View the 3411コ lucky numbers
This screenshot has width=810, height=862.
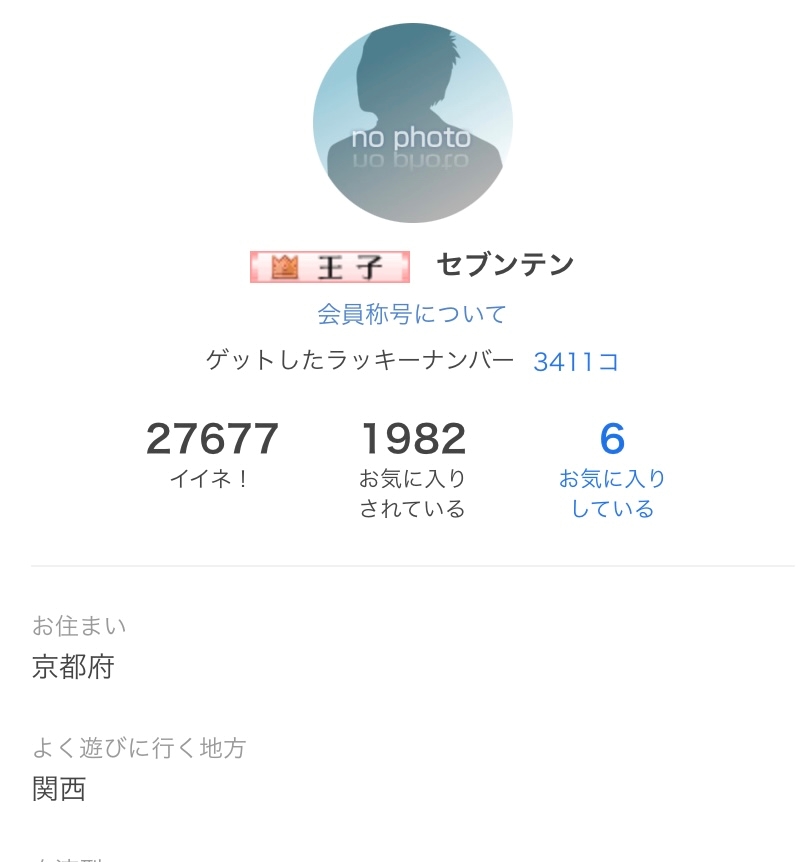(x=576, y=361)
